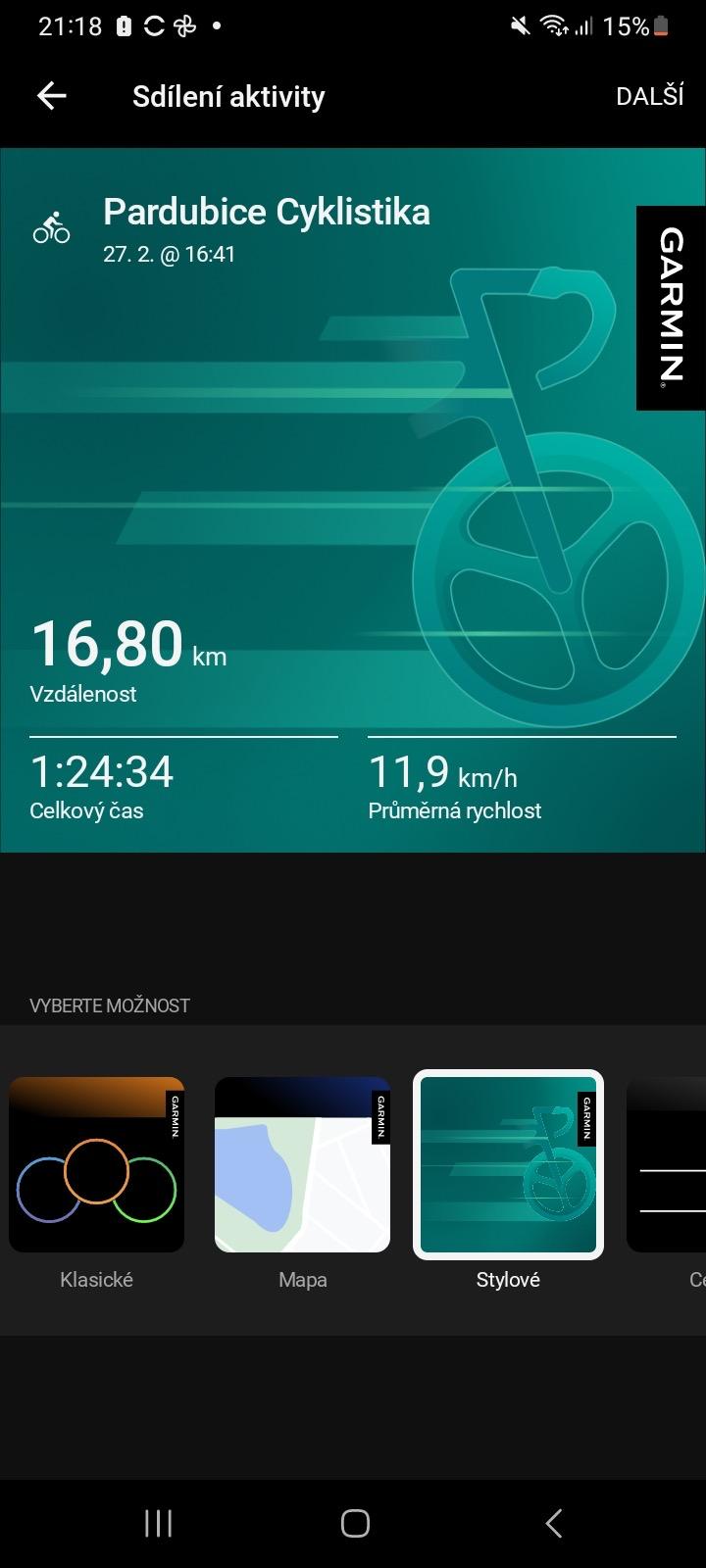
Task: Select the Klasické template
Action: 96,1164
